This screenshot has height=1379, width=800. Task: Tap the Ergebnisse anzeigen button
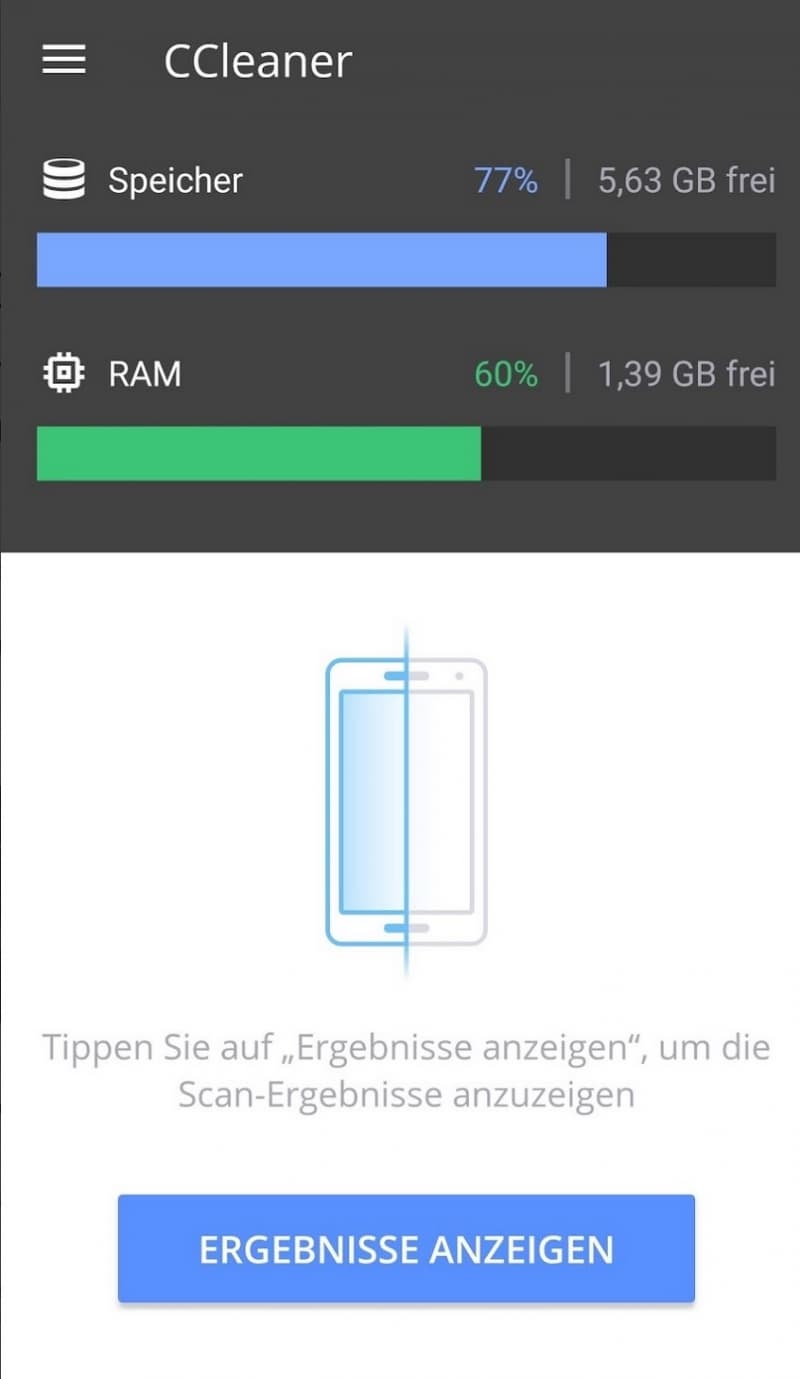[x=406, y=1248]
